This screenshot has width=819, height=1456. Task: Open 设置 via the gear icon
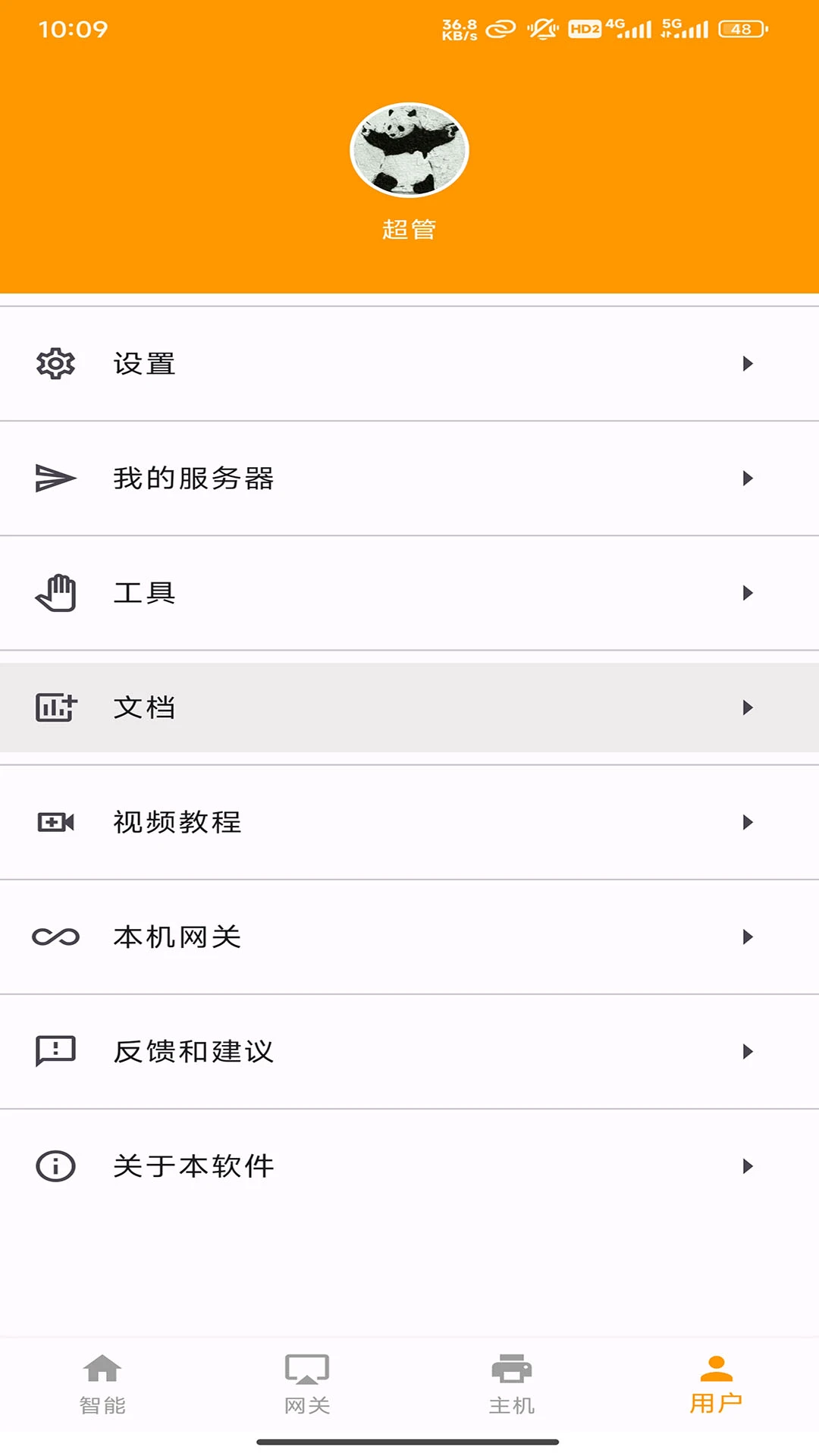pyautogui.click(x=55, y=363)
